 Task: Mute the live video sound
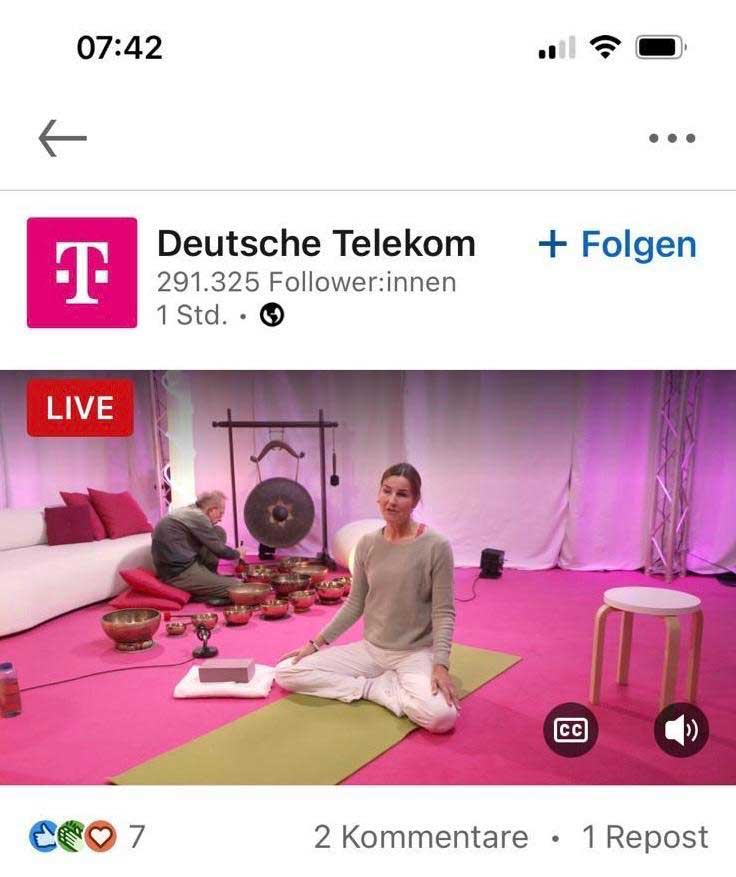681,731
